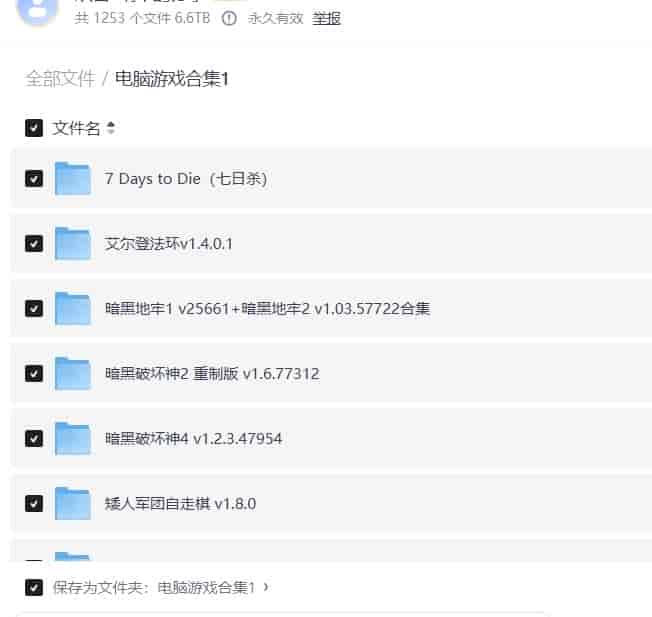Uncheck 矮人军团自走棋 v1.8.0 checkbox
This screenshot has width=652, height=617.
pos(34,504)
